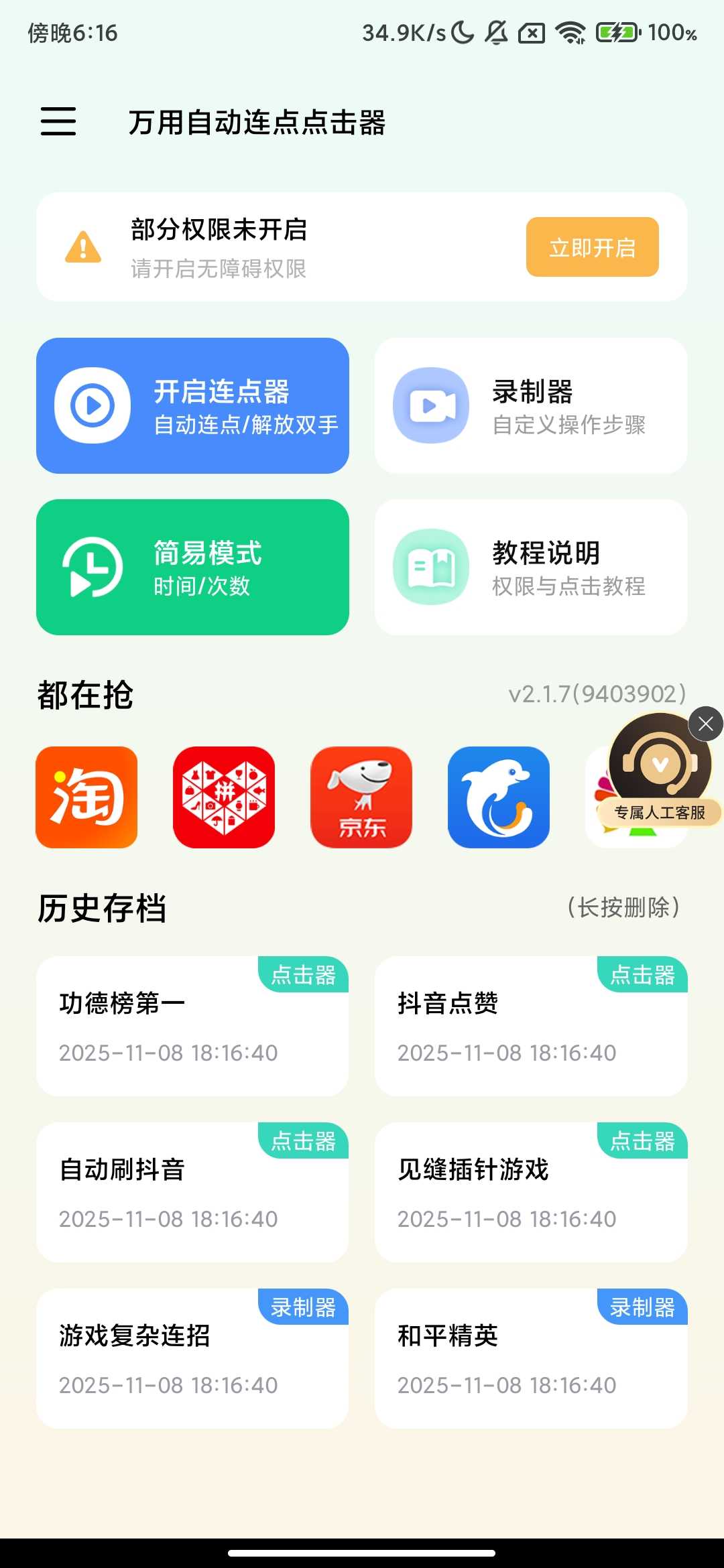This screenshot has height=1568, width=724.
Task: Open the Taobao app icon
Action: tap(86, 799)
